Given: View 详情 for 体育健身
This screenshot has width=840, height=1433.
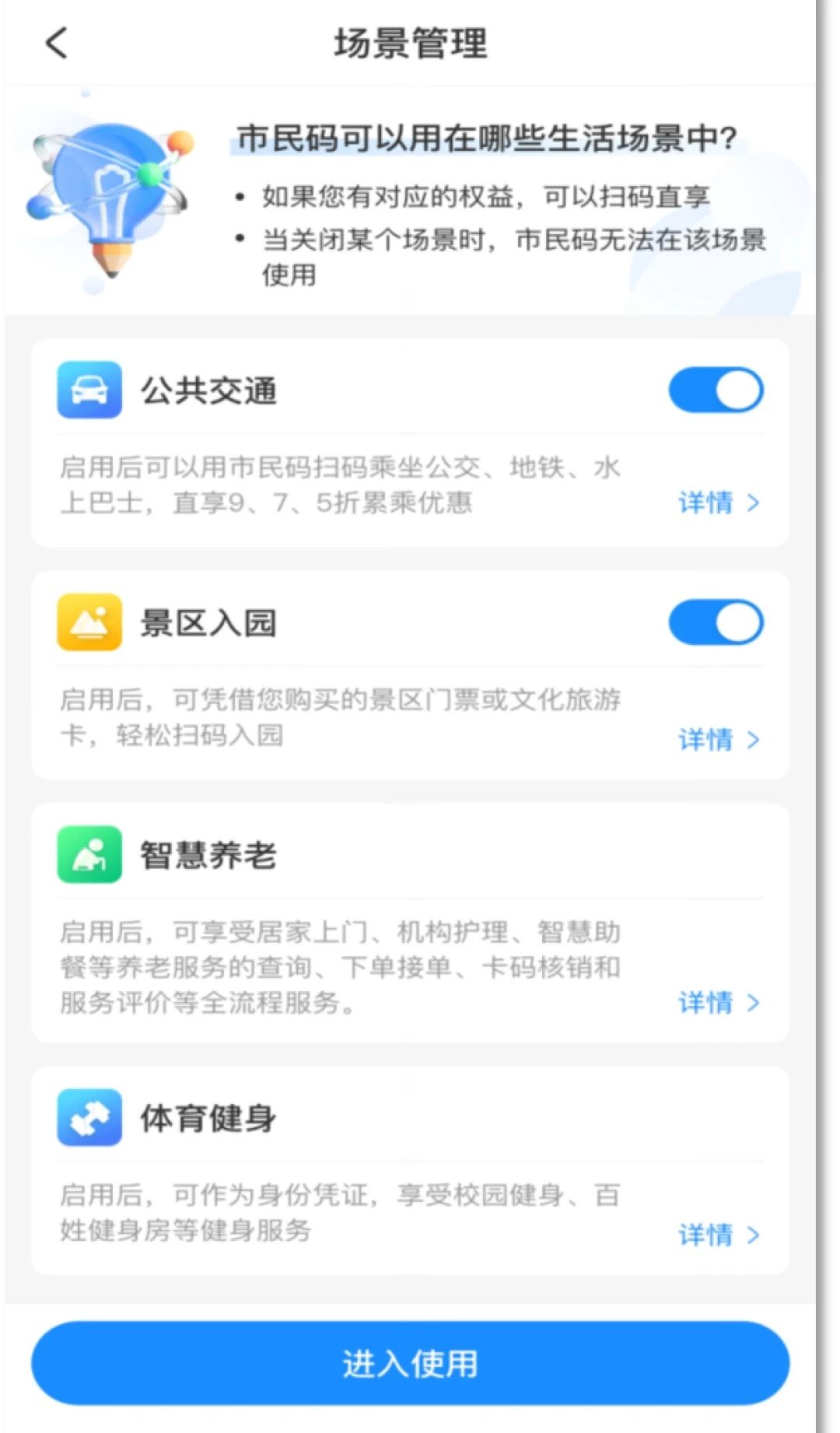Looking at the screenshot, I should point(718,1234).
